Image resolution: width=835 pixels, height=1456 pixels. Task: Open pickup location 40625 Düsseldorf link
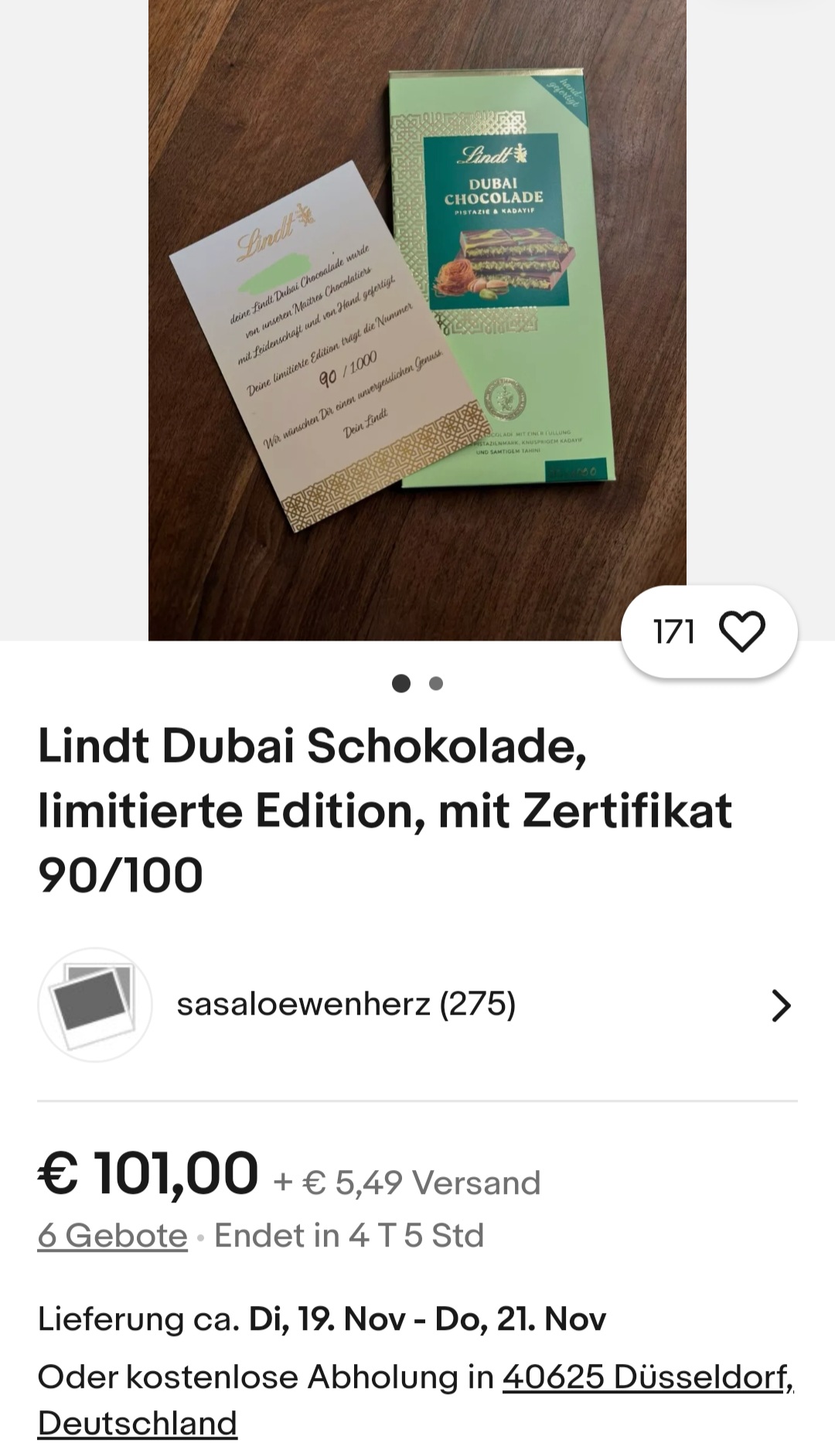point(646,1376)
